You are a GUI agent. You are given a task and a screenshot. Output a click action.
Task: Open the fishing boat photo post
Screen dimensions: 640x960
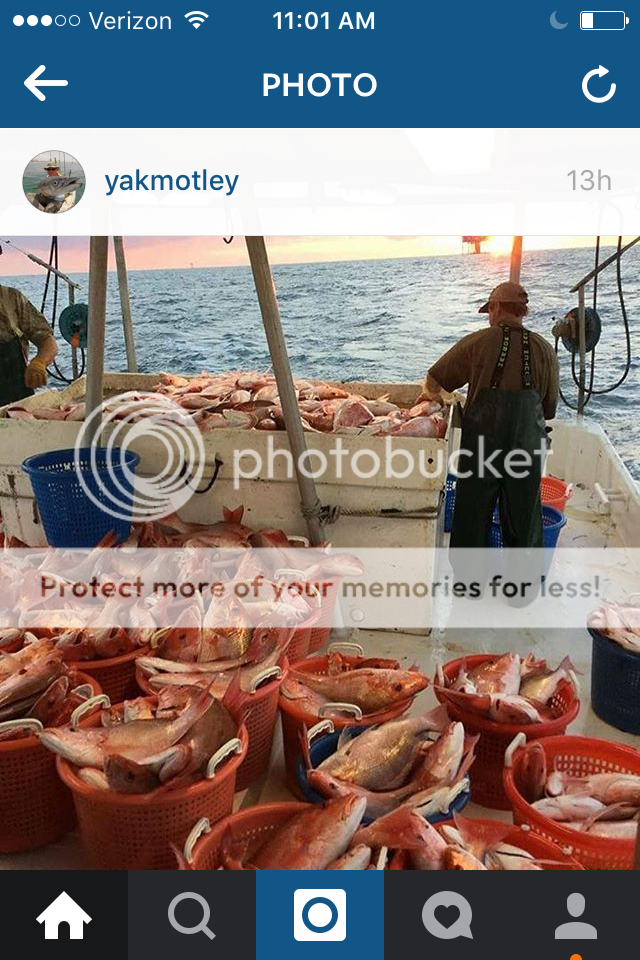click(320, 552)
